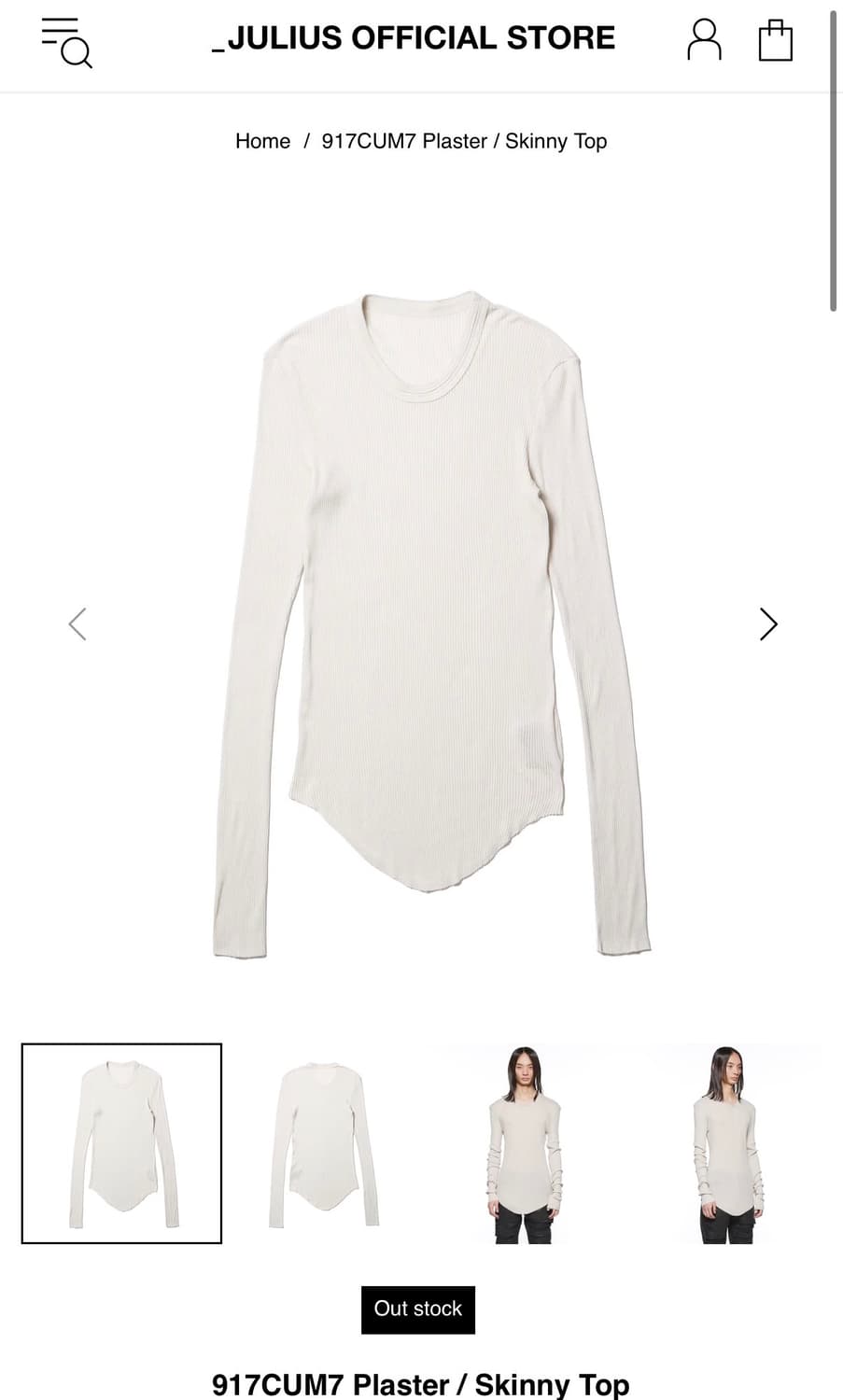Screen dimensions: 843x1400
Task: Open the JULIUS OFFICIAL STORE title link
Action: point(417,38)
